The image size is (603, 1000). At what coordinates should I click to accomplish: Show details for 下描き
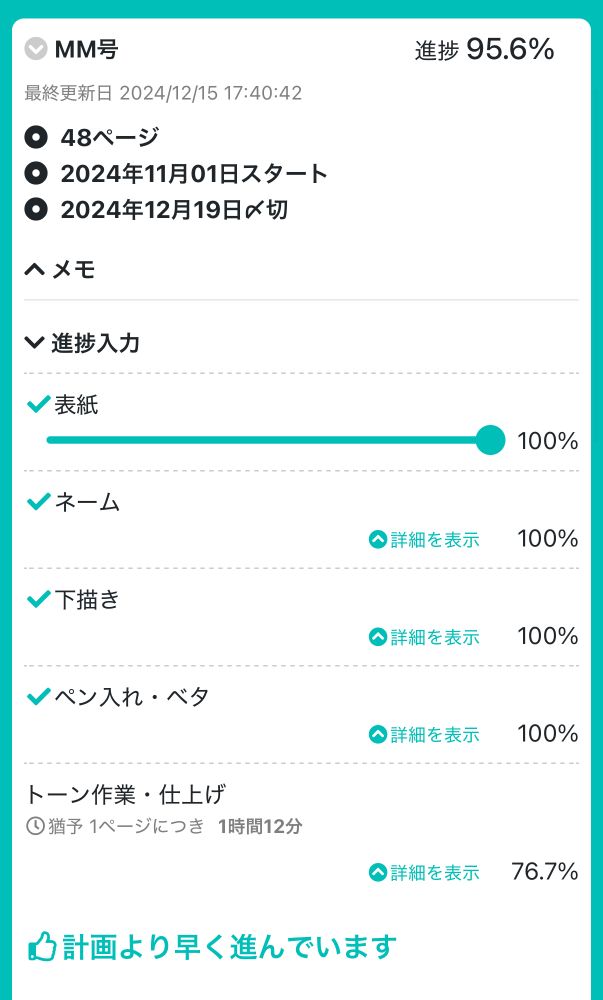(424, 637)
